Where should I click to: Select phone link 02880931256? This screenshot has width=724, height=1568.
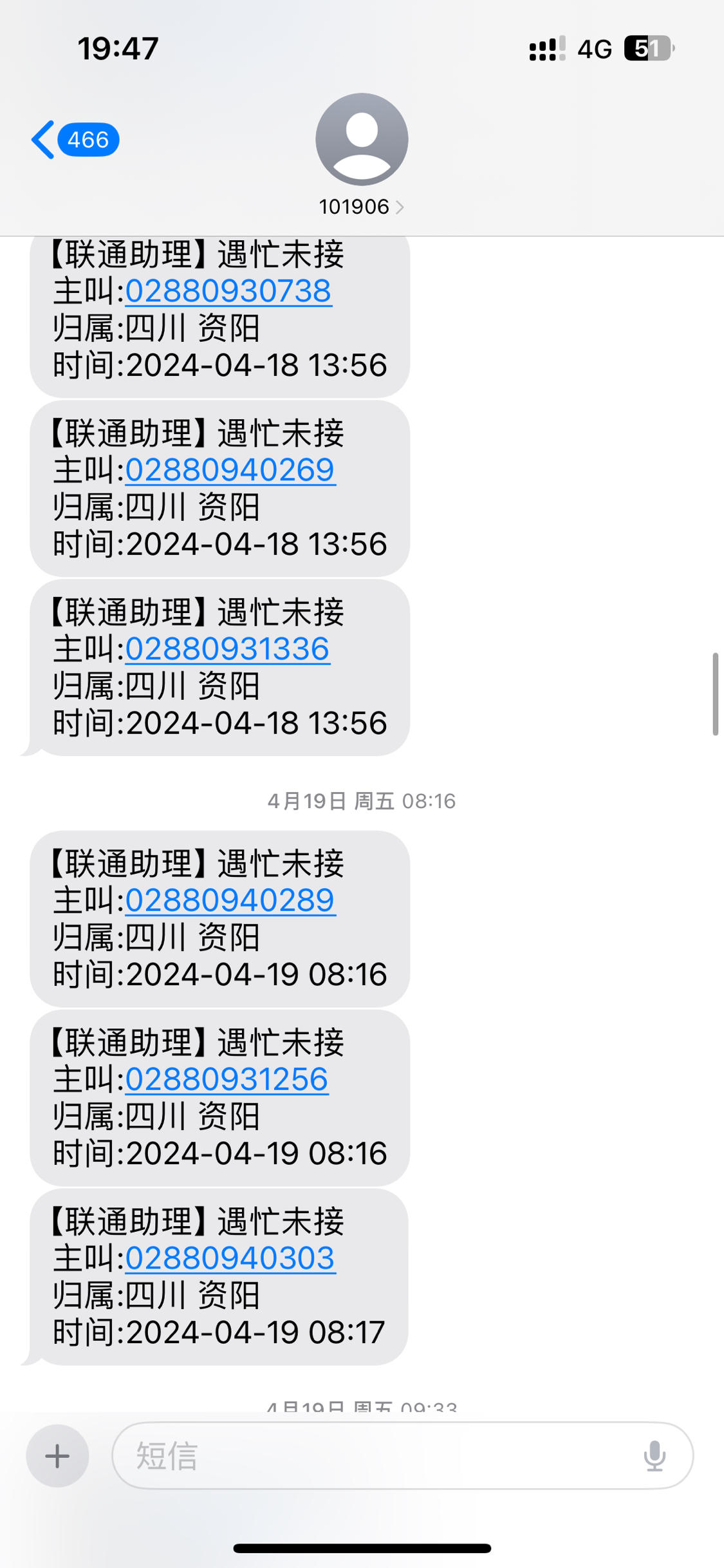(227, 1079)
